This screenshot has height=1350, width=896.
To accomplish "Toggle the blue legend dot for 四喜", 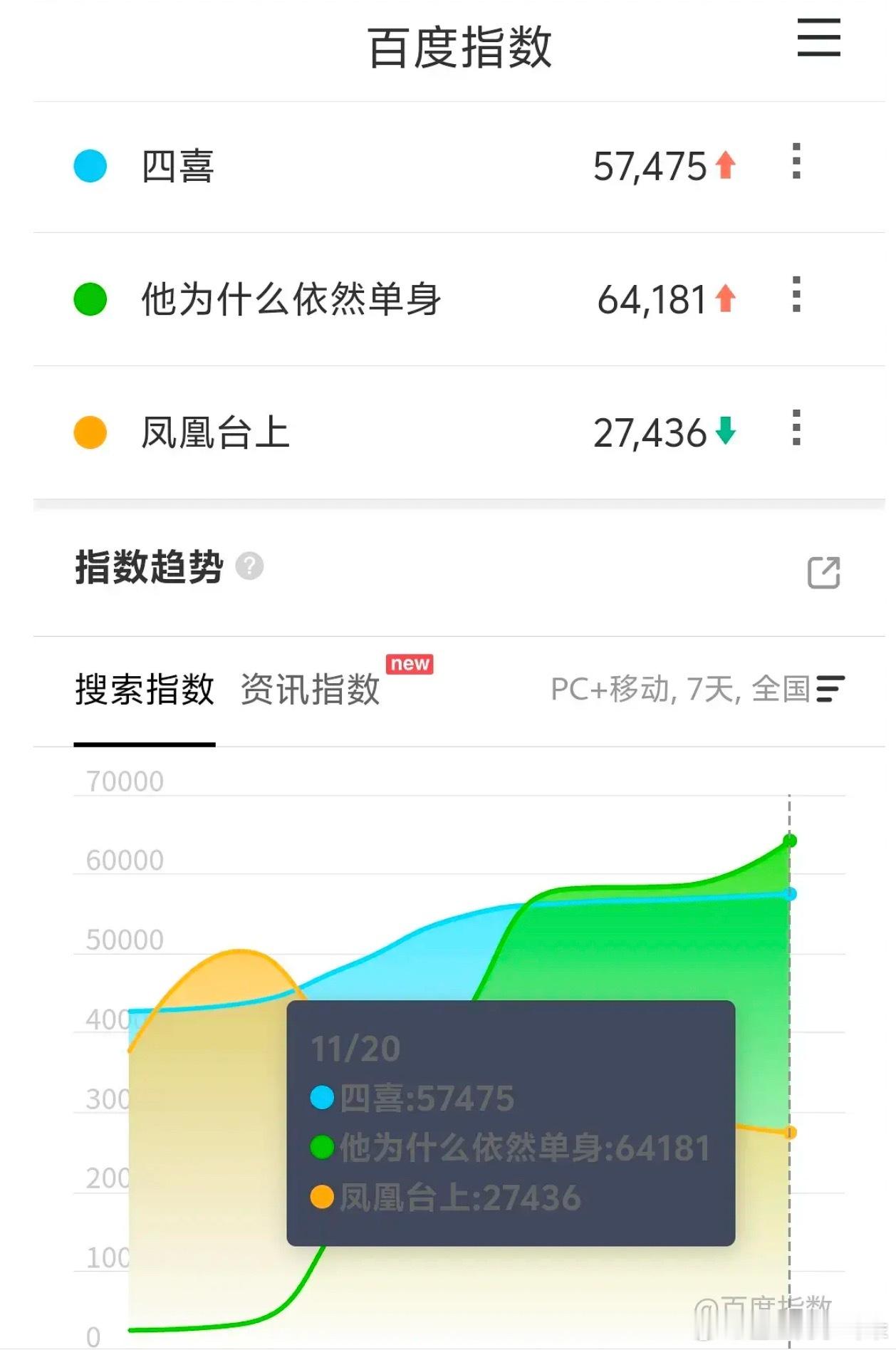I will click(90, 165).
